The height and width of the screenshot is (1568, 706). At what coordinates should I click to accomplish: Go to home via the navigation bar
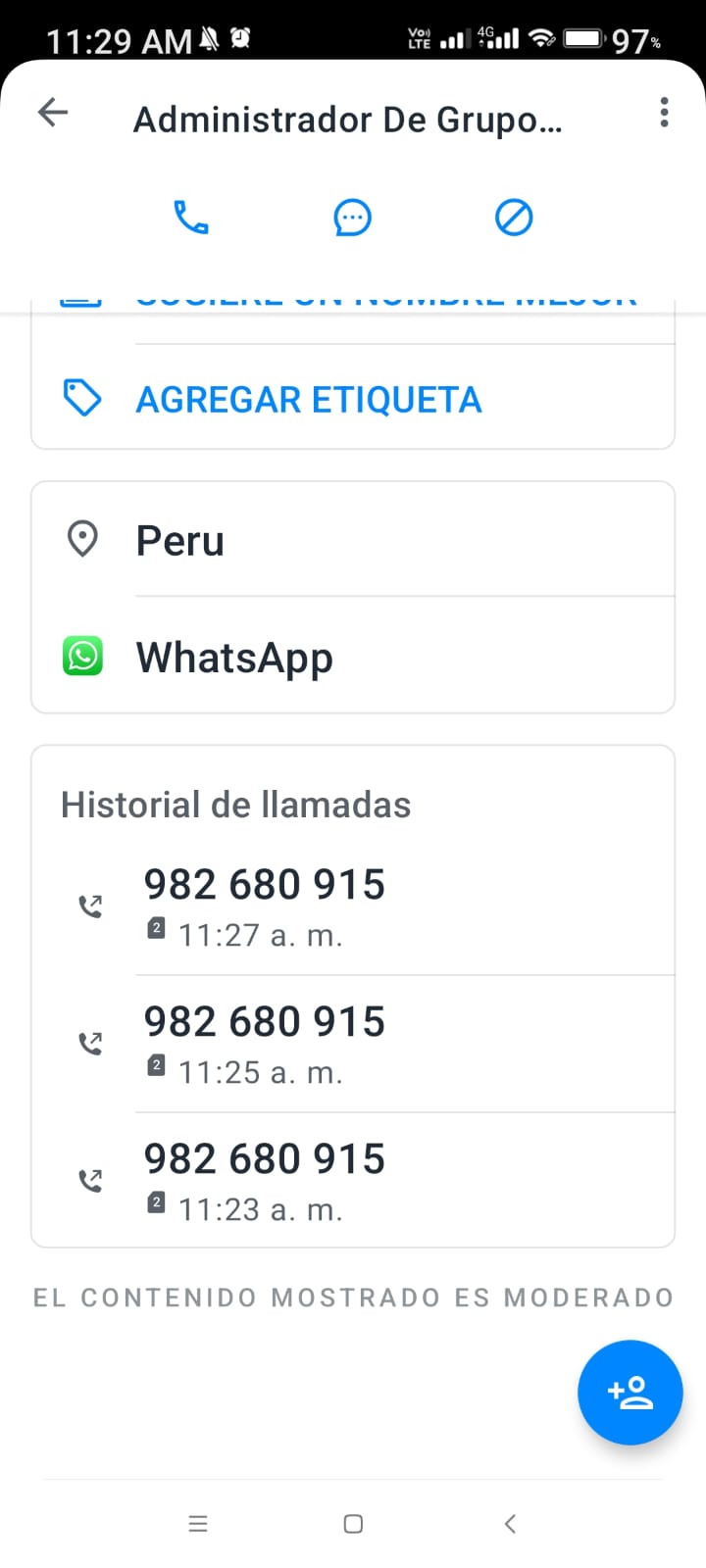click(x=354, y=1524)
